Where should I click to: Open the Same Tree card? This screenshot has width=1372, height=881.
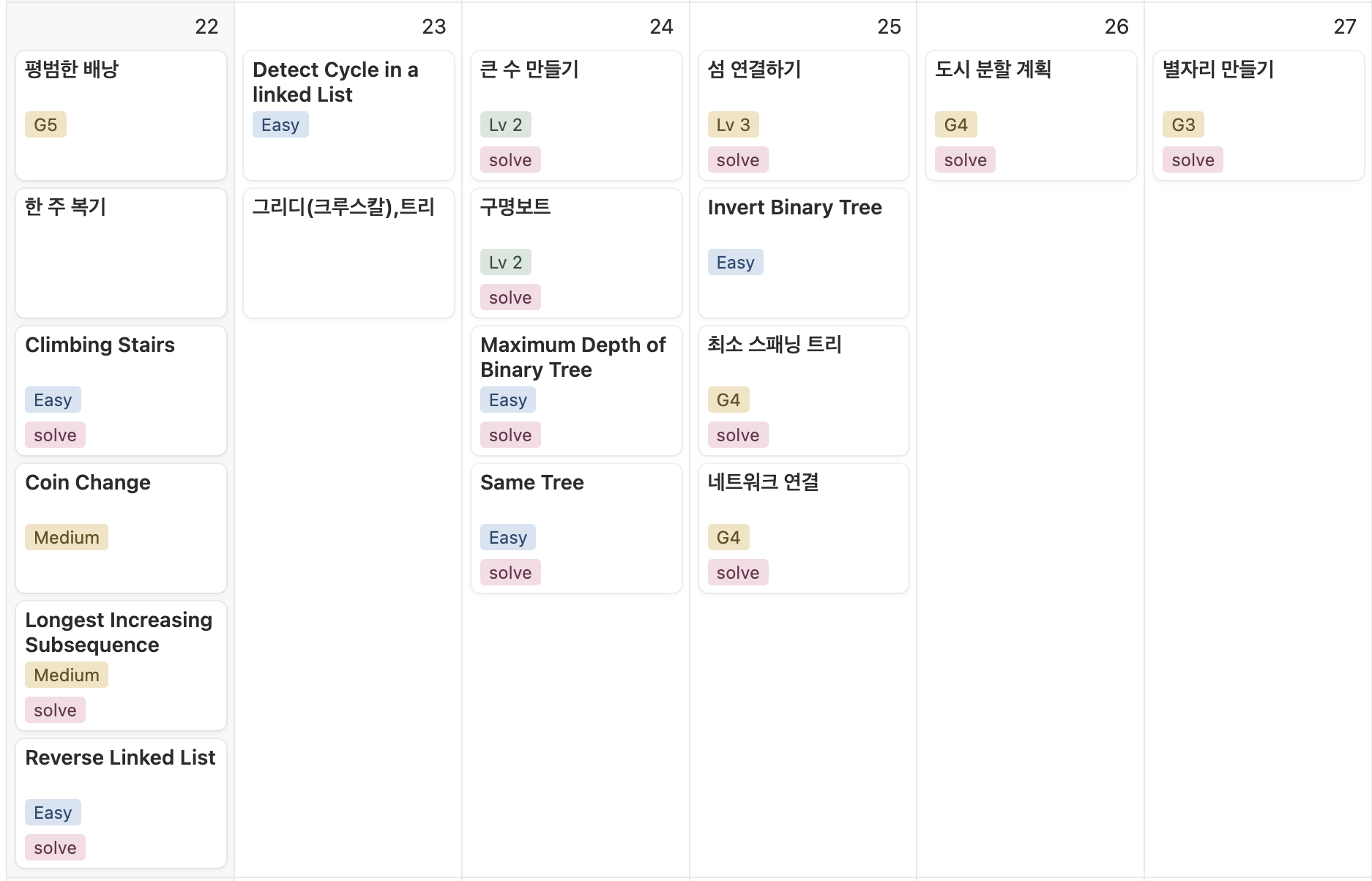[x=532, y=482]
